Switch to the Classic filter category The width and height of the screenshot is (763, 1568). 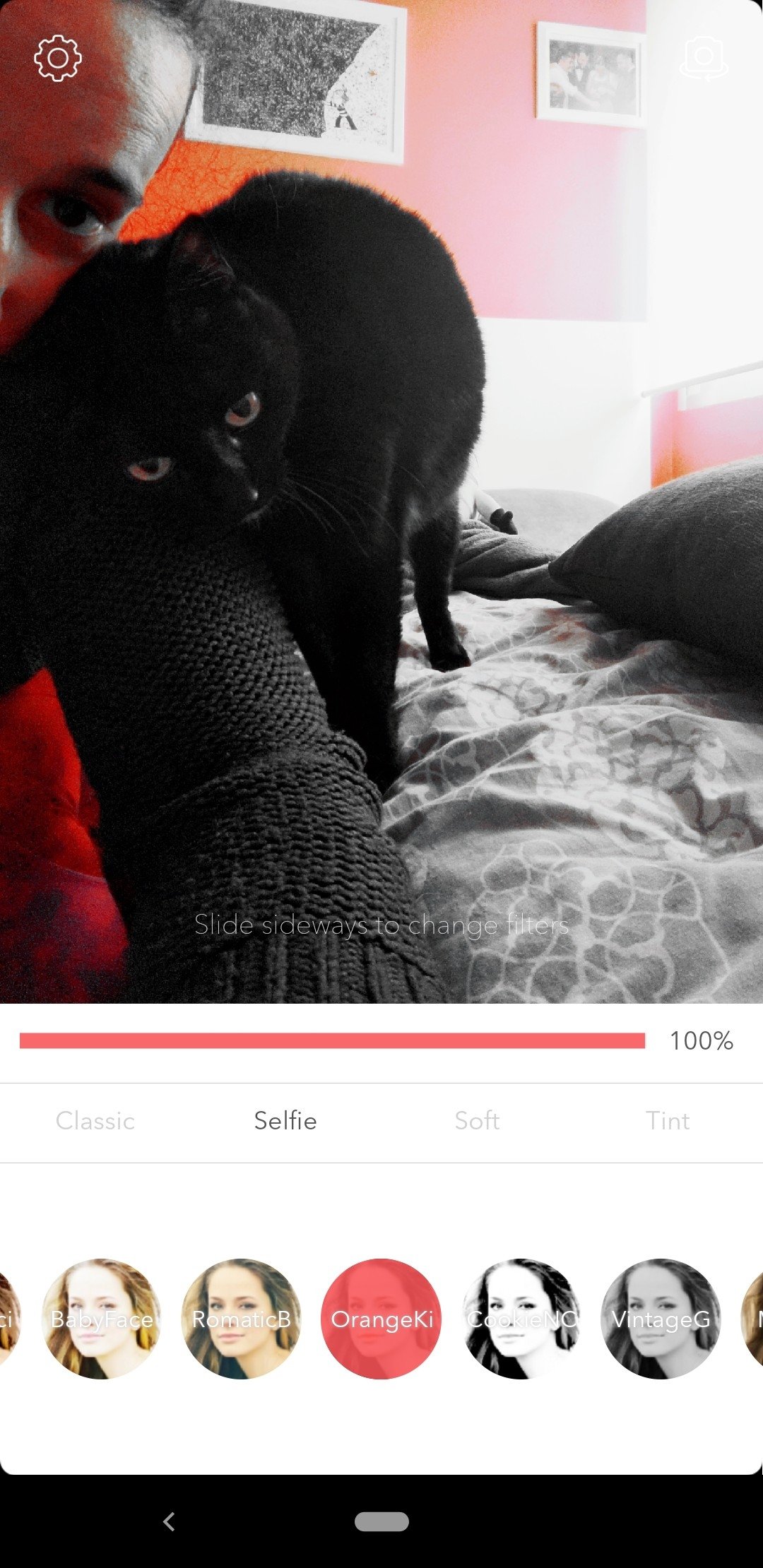(95, 1121)
